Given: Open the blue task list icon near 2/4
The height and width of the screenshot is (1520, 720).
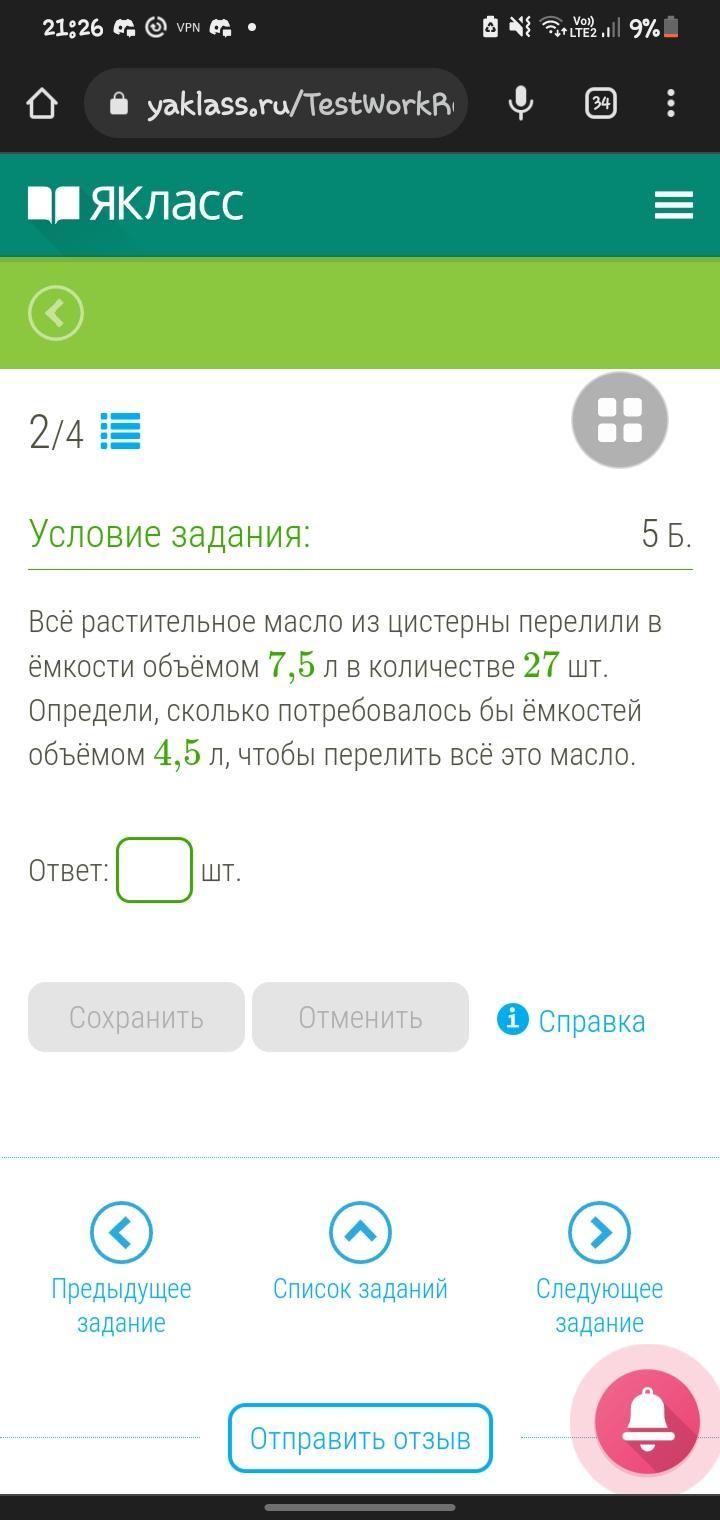Looking at the screenshot, I should point(120,432).
